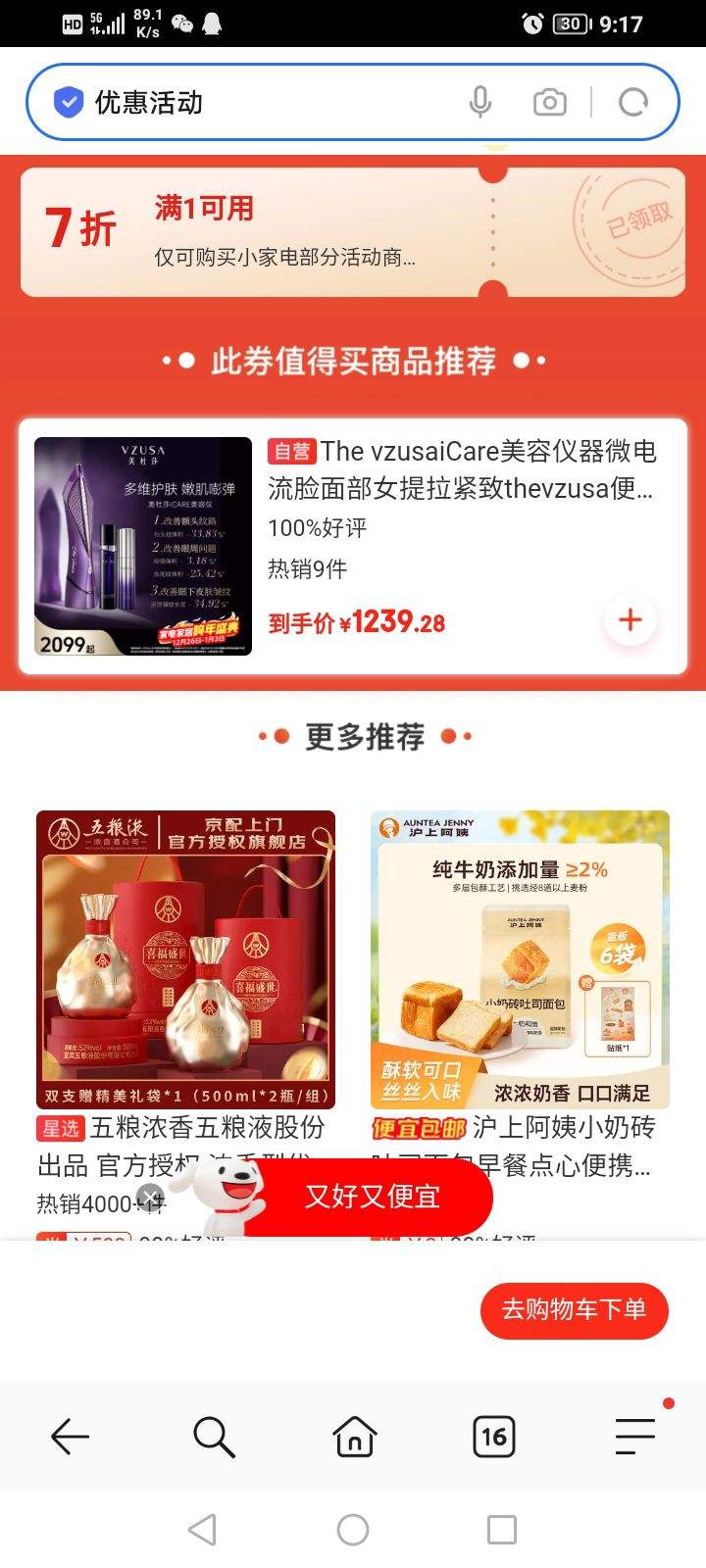Viewport: 706px width, 1568px height.
Task: Dismiss the 又好又便宜 banner with the X
Action: [149, 1196]
